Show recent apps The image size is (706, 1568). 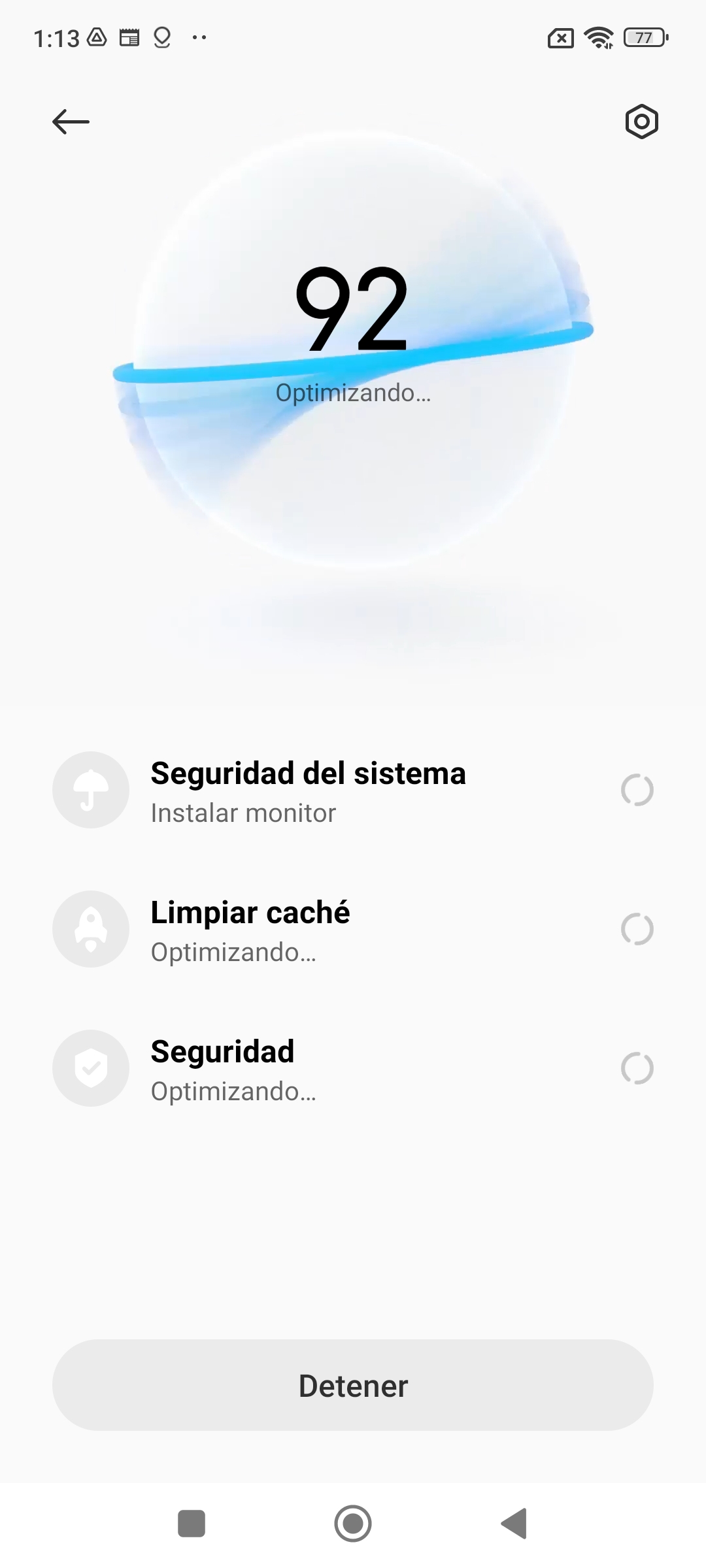(x=192, y=1524)
